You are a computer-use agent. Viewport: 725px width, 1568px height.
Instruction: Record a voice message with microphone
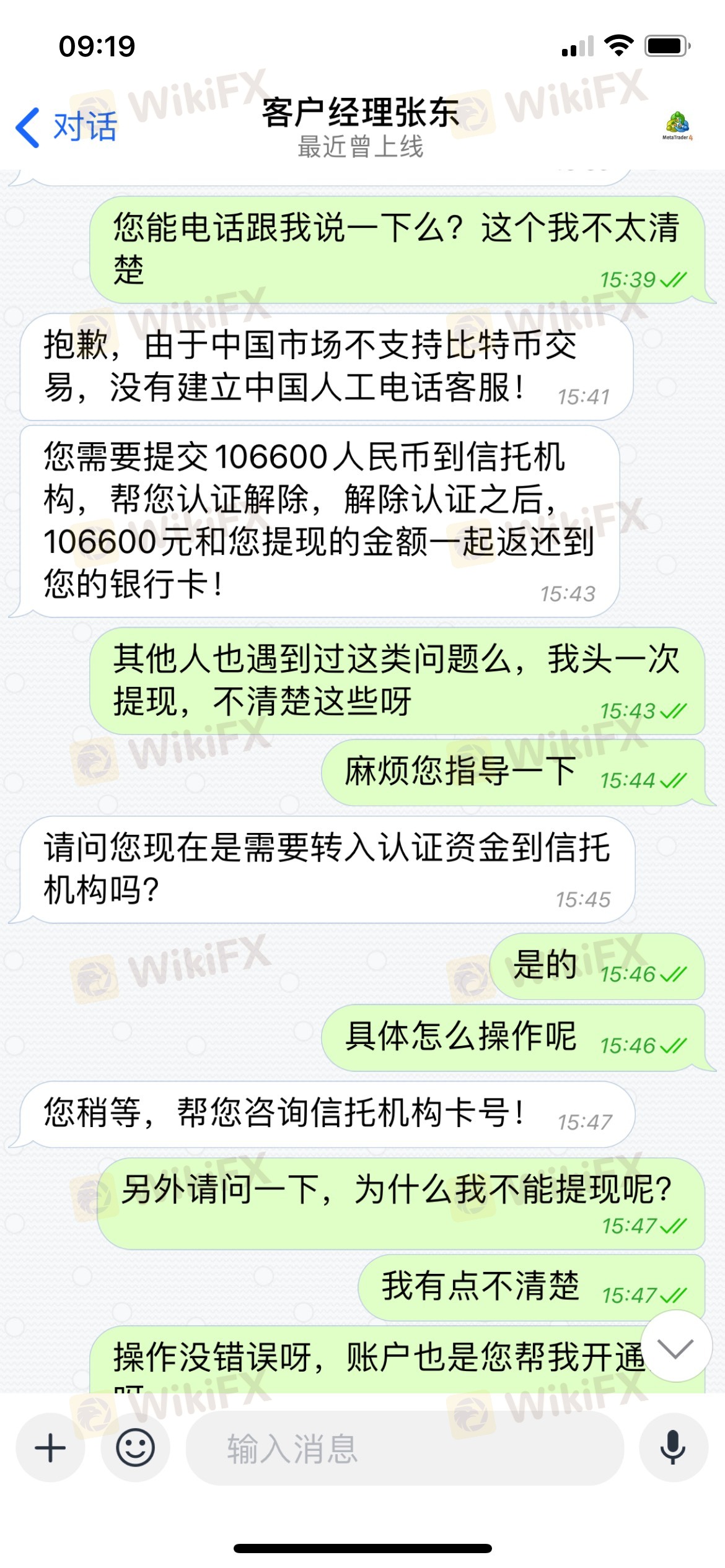pos(672,1448)
